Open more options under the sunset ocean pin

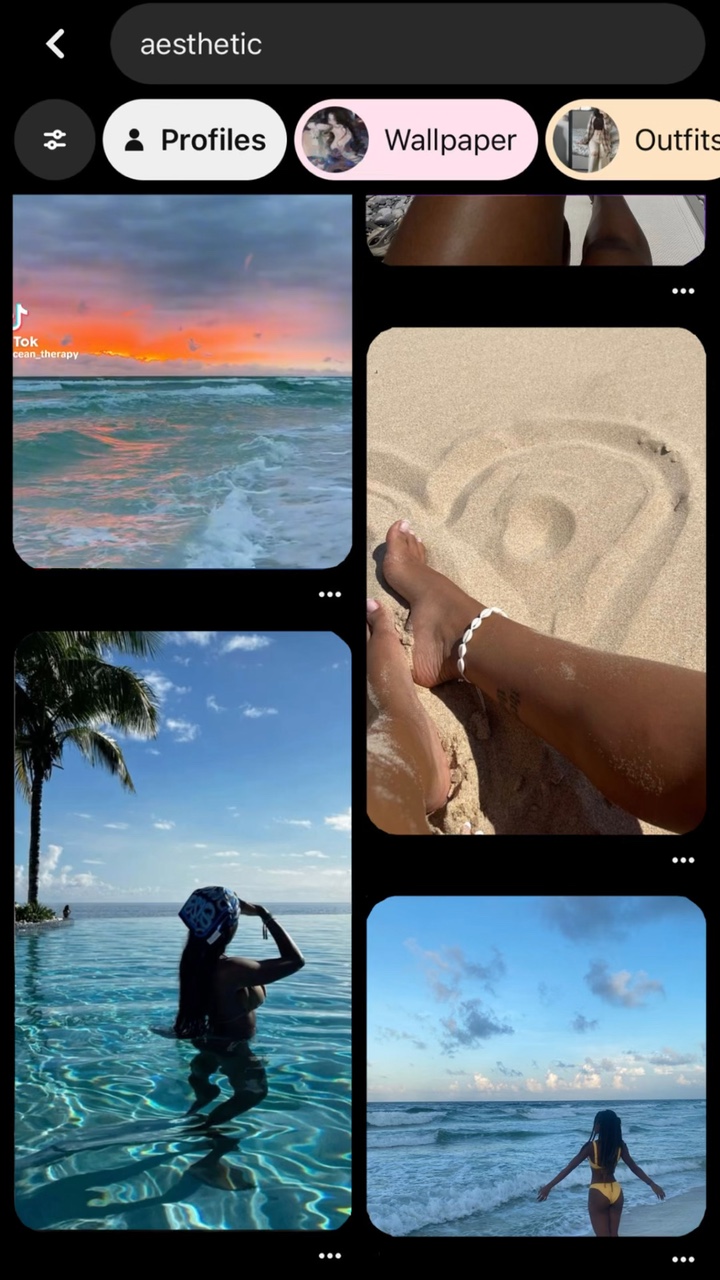(x=330, y=594)
